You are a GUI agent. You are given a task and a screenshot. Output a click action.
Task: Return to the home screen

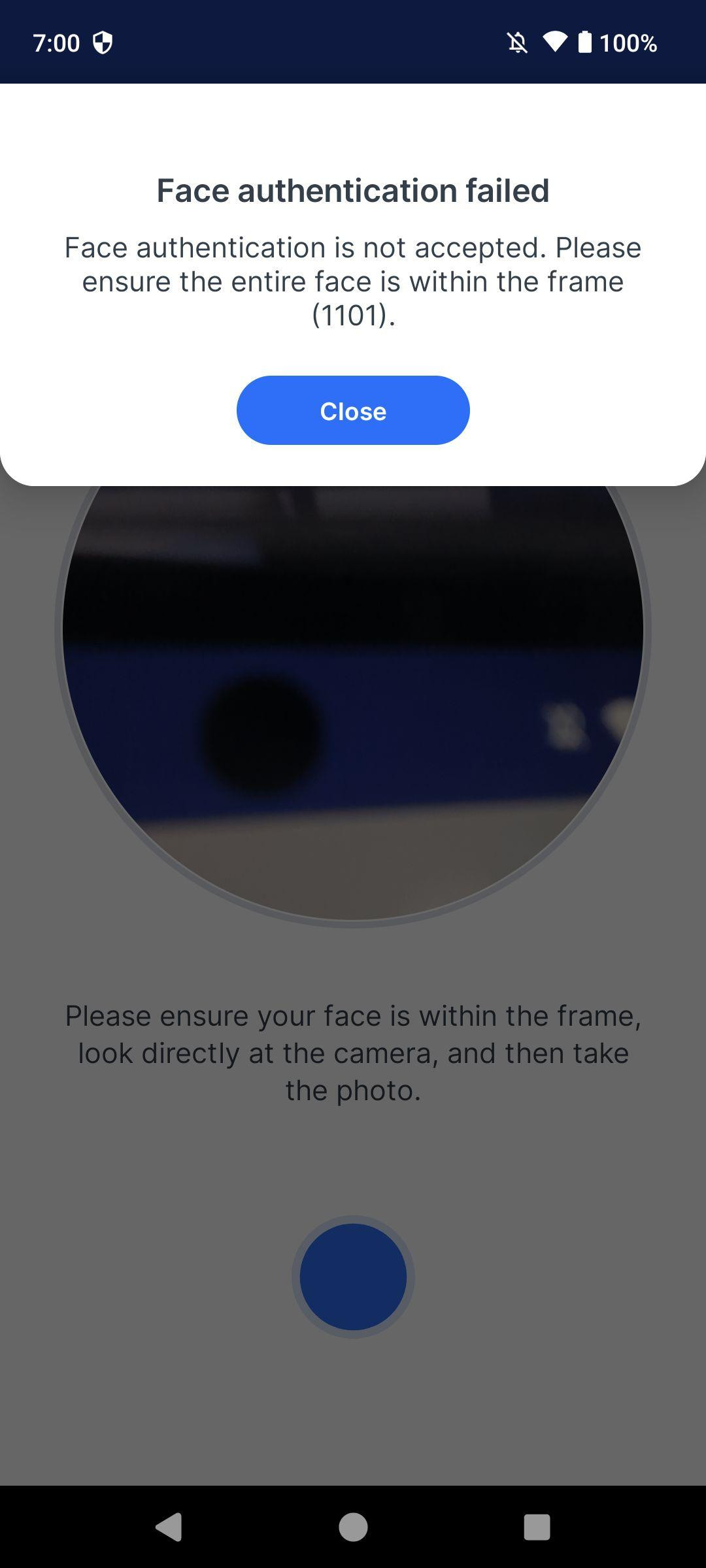pyautogui.click(x=353, y=1527)
